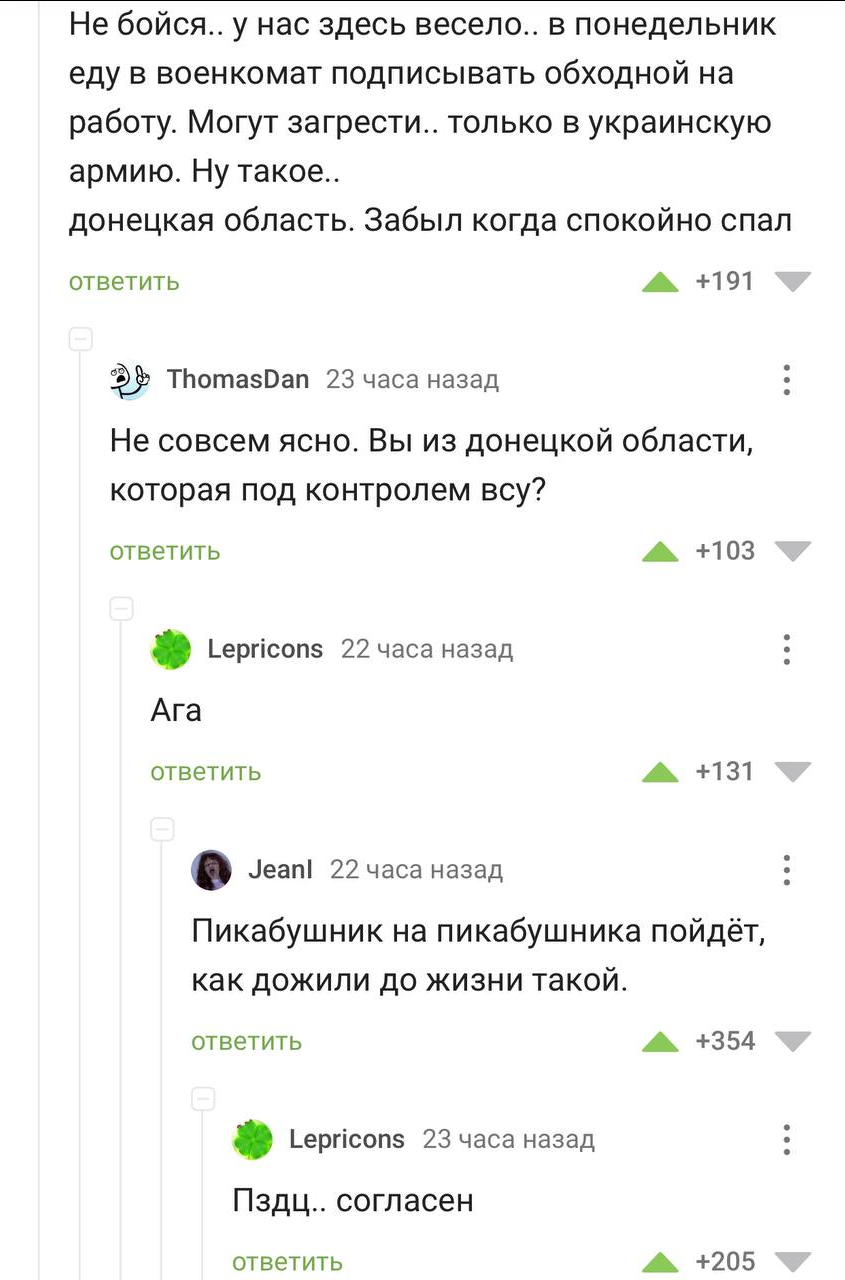Reply to the "Ага" comment
The width and height of the screenshot is (845, 1280).
click(206, 771)
